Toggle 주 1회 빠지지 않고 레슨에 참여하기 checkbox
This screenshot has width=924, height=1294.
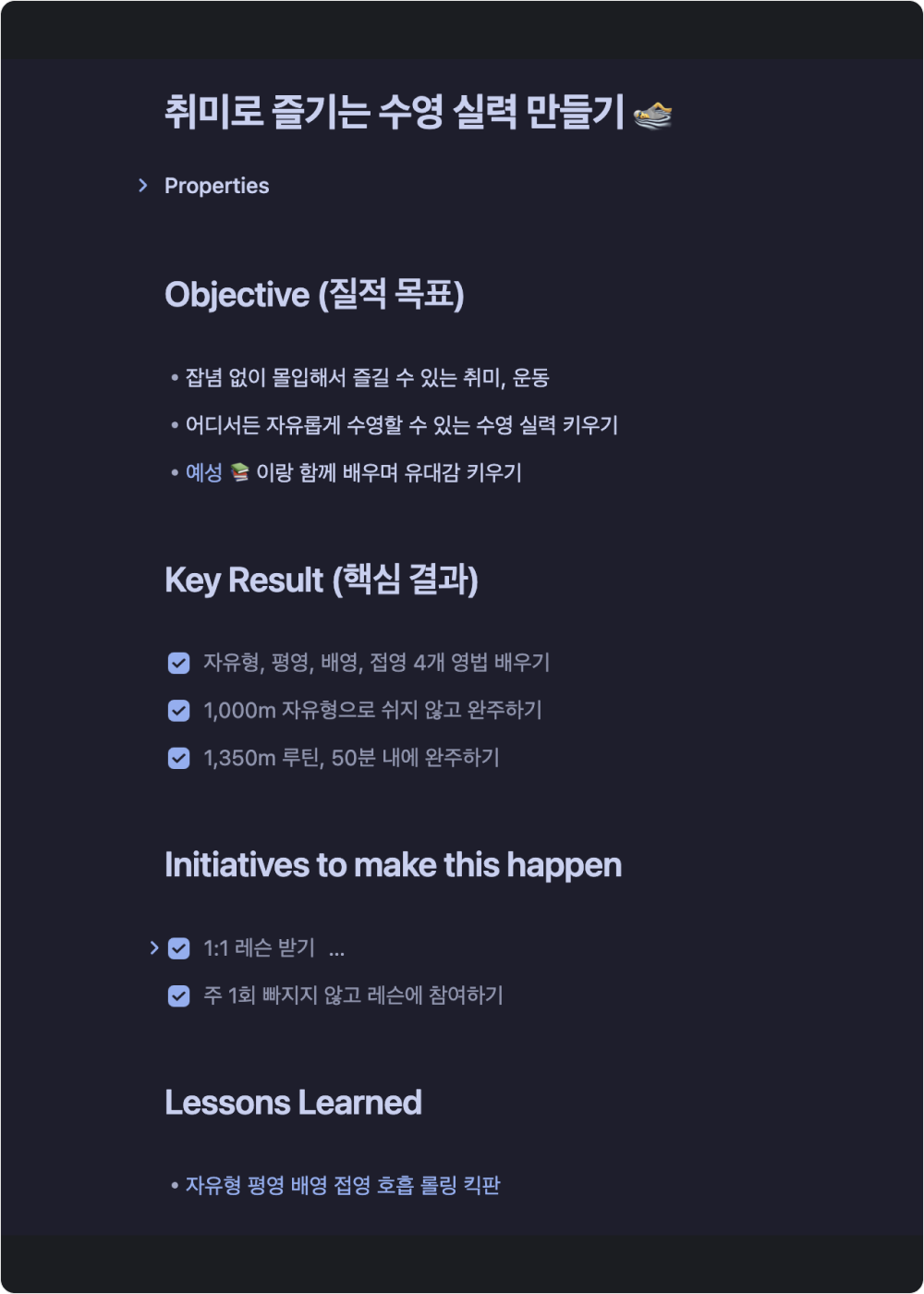coord(179,995)
